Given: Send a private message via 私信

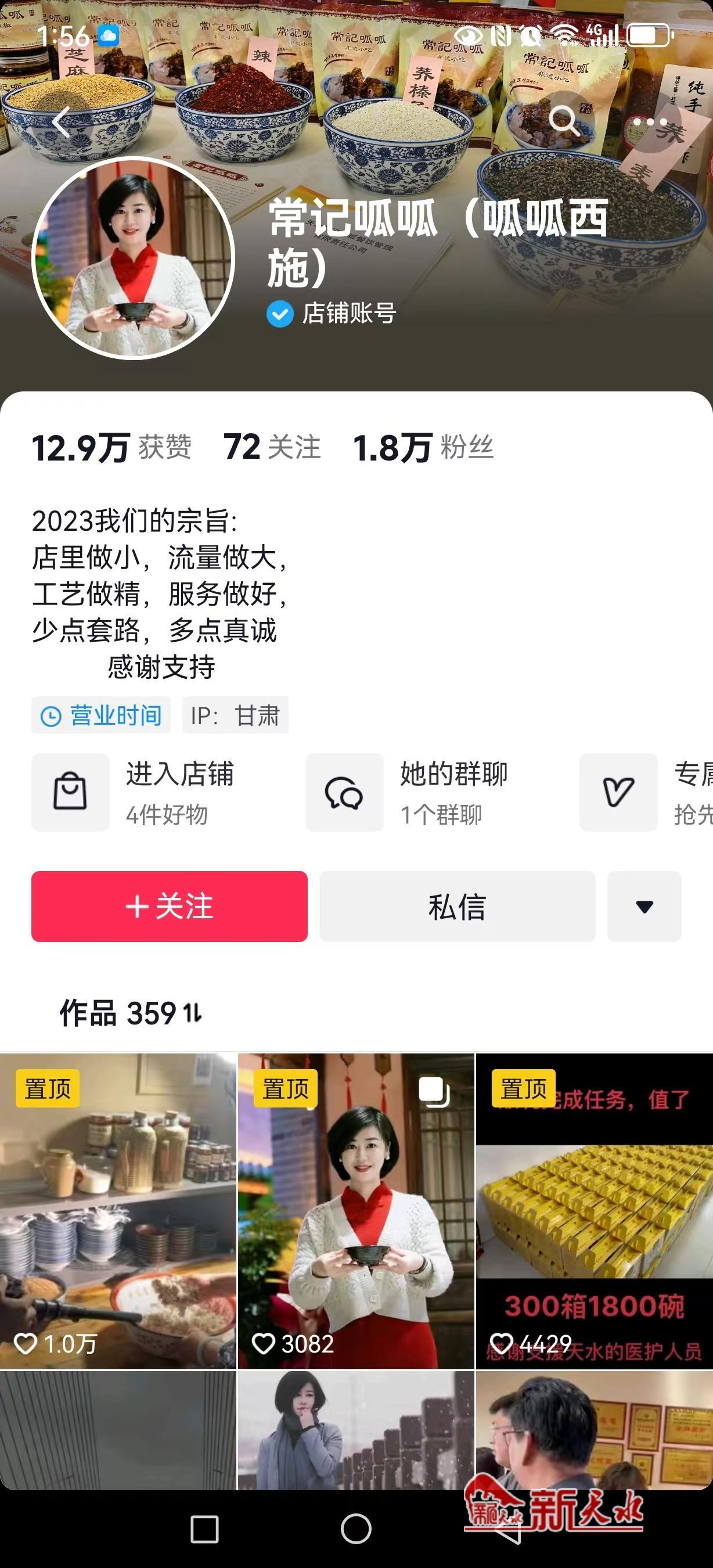Looking at the screenshot, I should [x=457, y=907].
